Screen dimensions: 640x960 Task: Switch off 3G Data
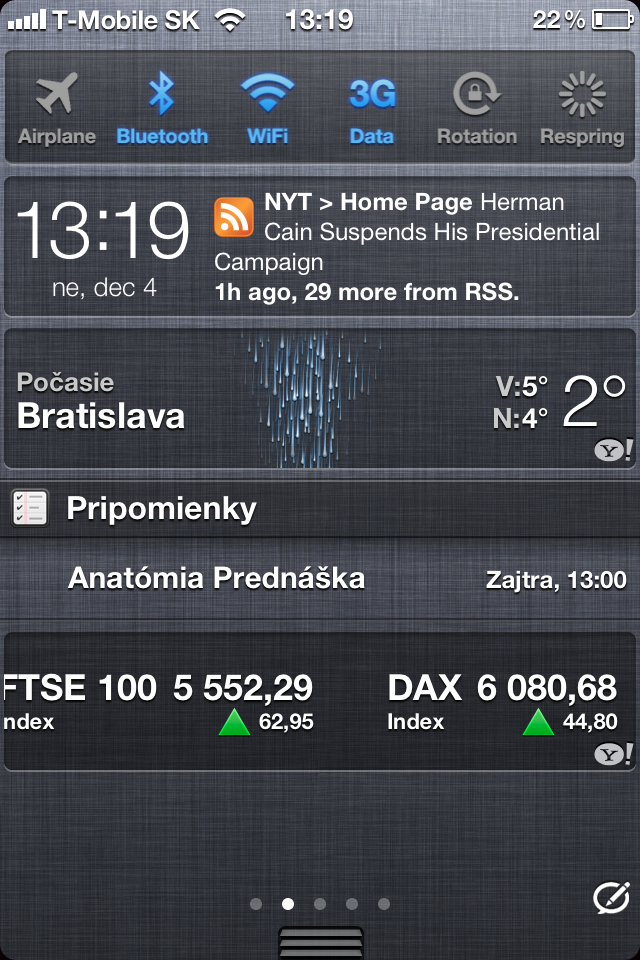tap(372, 108)
